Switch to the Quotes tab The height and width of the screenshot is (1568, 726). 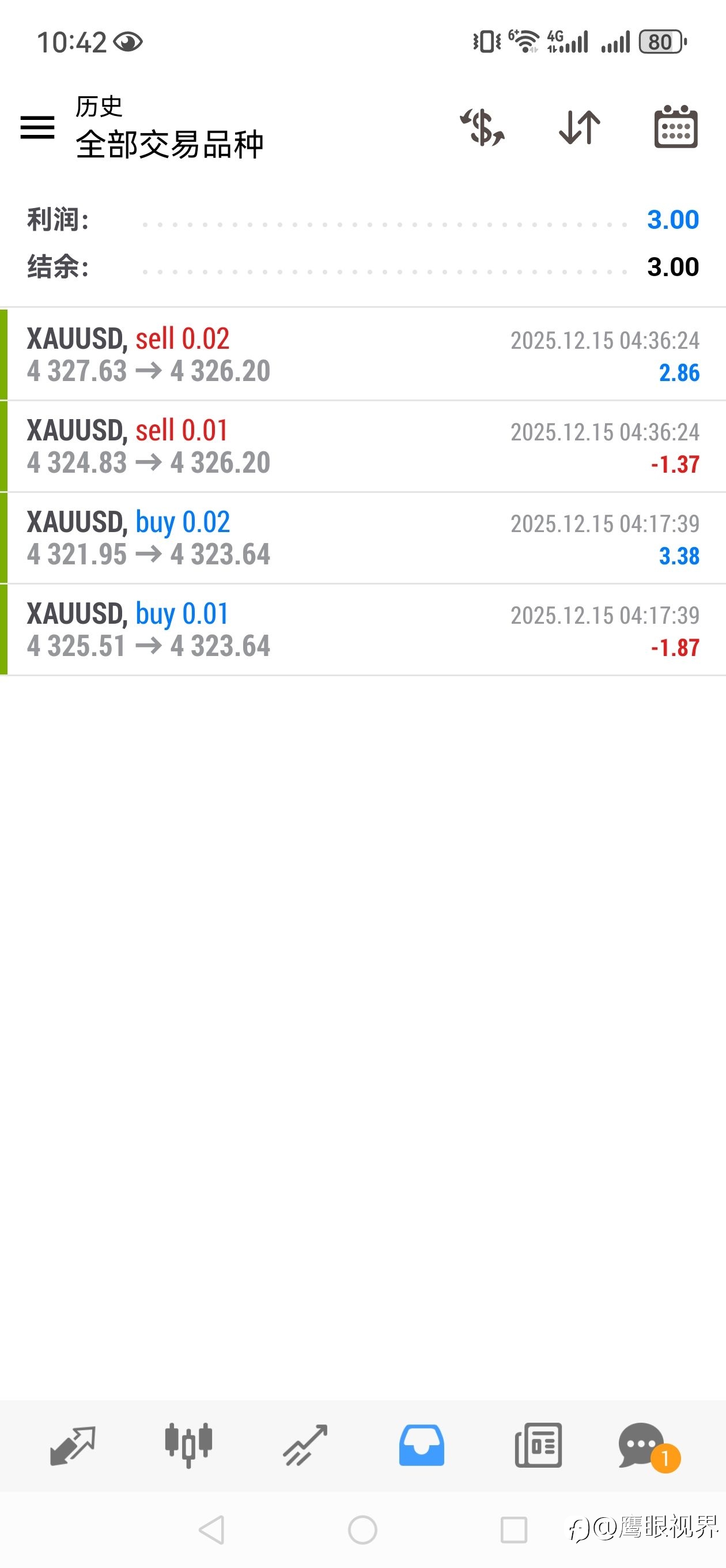point(73,1445)
